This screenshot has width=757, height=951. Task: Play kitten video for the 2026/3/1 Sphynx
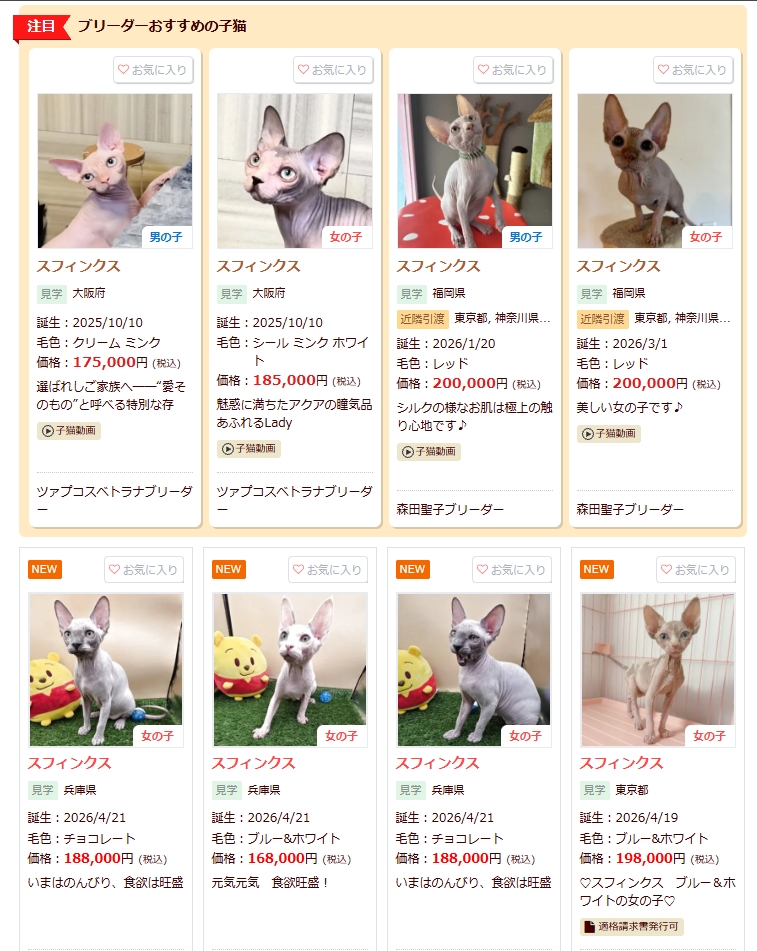[x=608, y=434]
